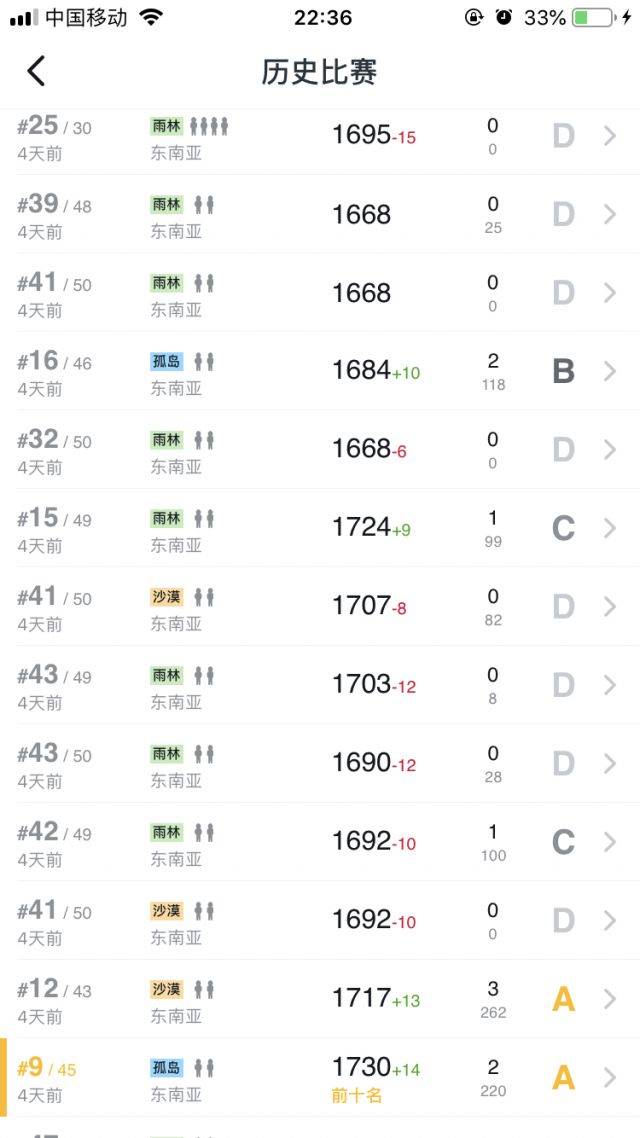Open the #12 / 43 沙漠 match rated A

click(x=320, y=999)
